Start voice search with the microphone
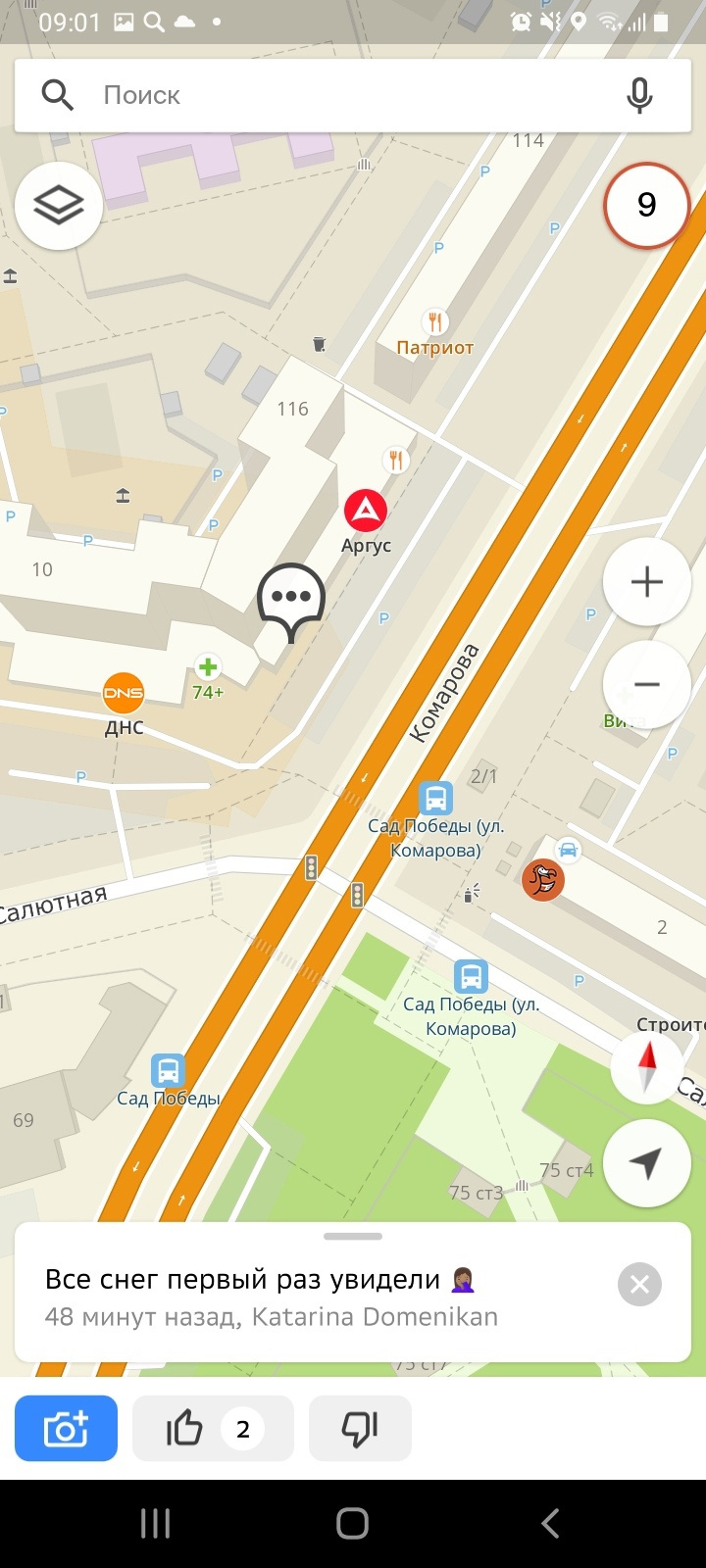 click(639, 95)
